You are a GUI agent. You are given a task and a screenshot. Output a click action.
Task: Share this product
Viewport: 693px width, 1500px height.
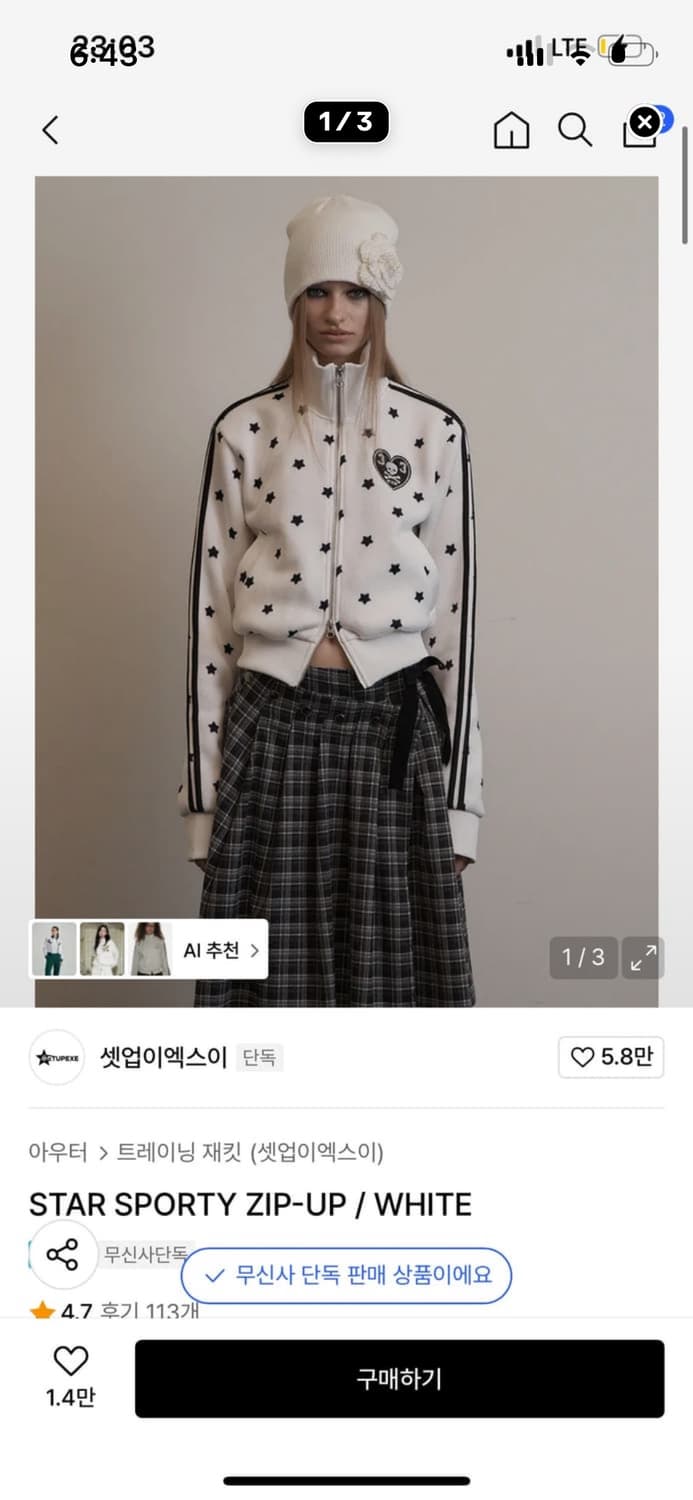(x=62, y=1254)
